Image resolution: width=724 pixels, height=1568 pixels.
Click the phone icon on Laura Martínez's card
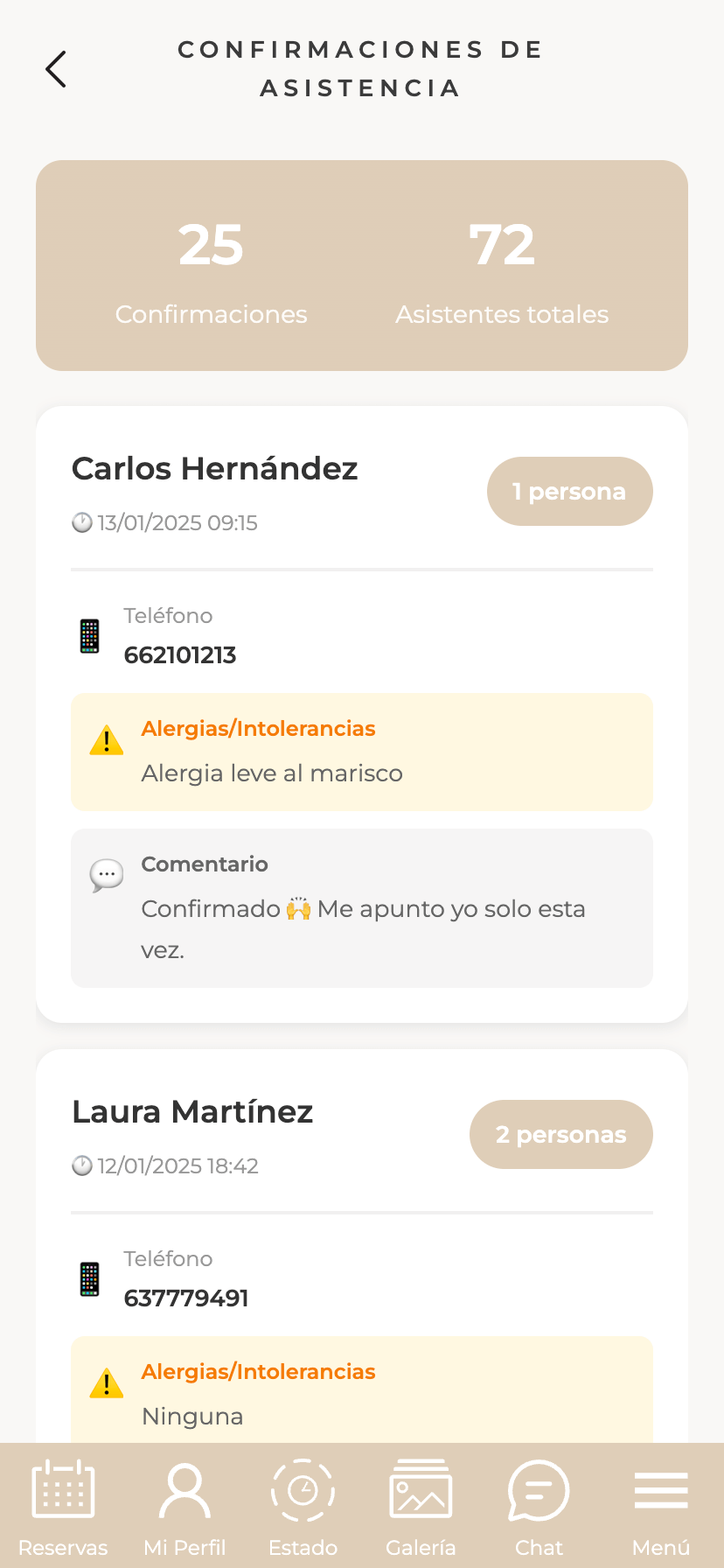pyautogui.click(x=89, y=1277)
